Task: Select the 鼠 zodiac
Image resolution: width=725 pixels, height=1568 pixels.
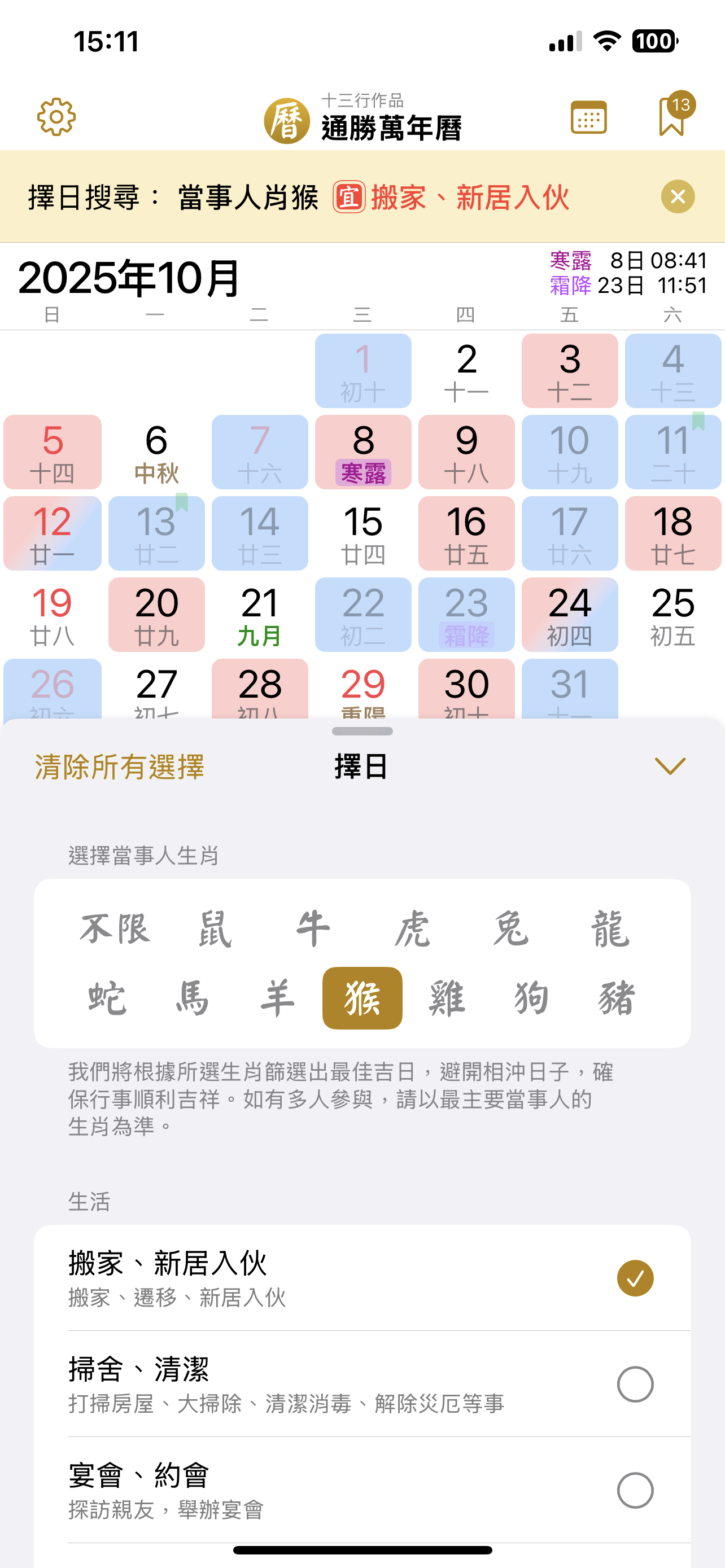Action: (215, 929)
